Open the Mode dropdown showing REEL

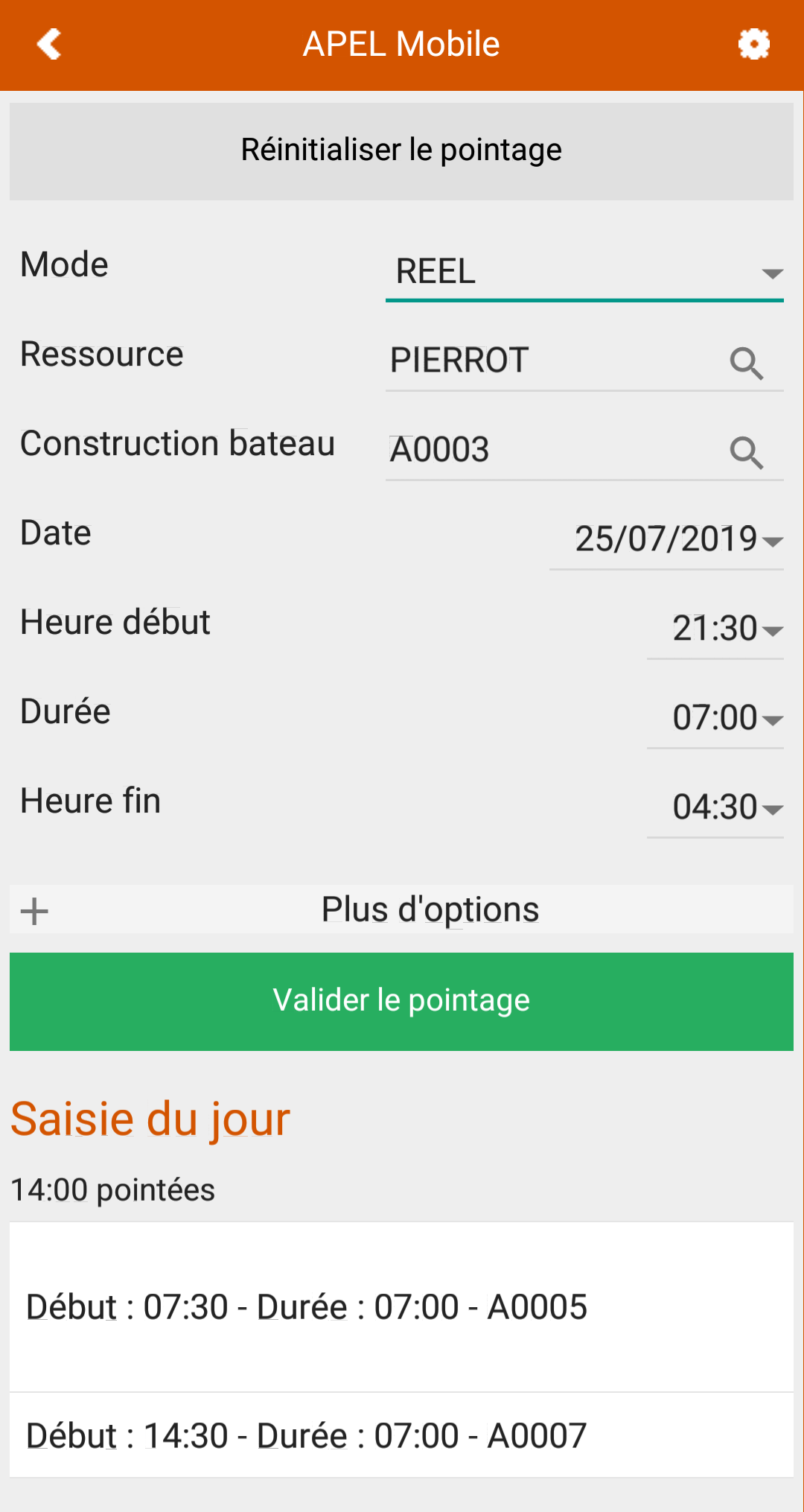[584, 272]
